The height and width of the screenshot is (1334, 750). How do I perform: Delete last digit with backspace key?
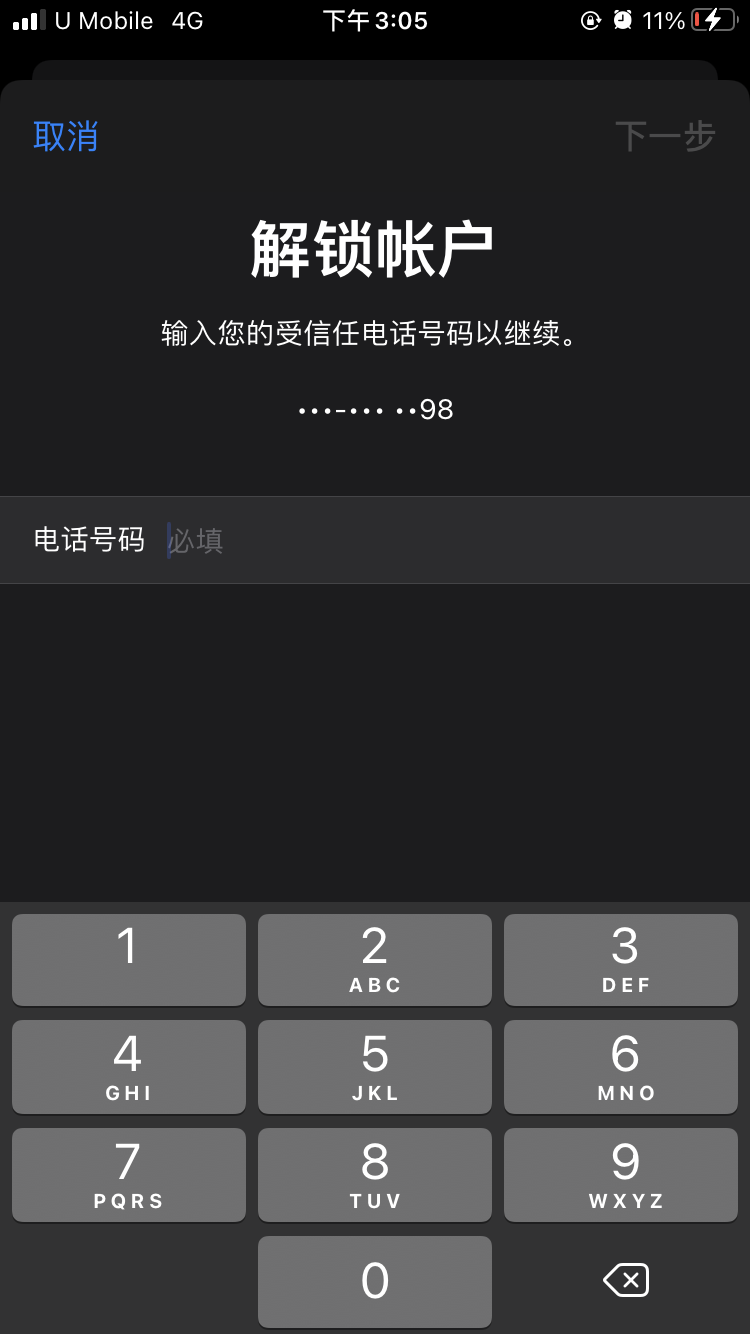click(x=626, y=1280)
